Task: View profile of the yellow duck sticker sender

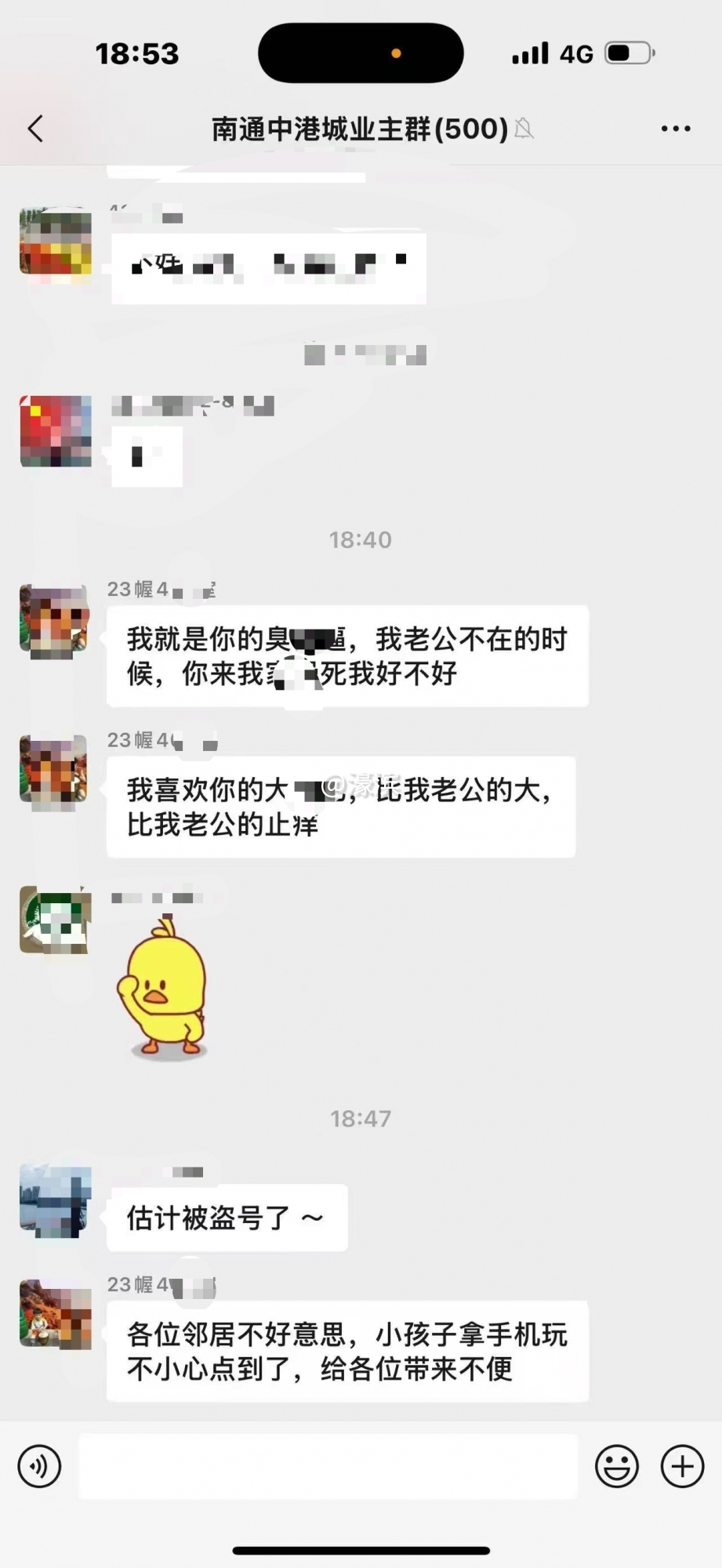Action: pyautogui.click(x=55, y=920)
